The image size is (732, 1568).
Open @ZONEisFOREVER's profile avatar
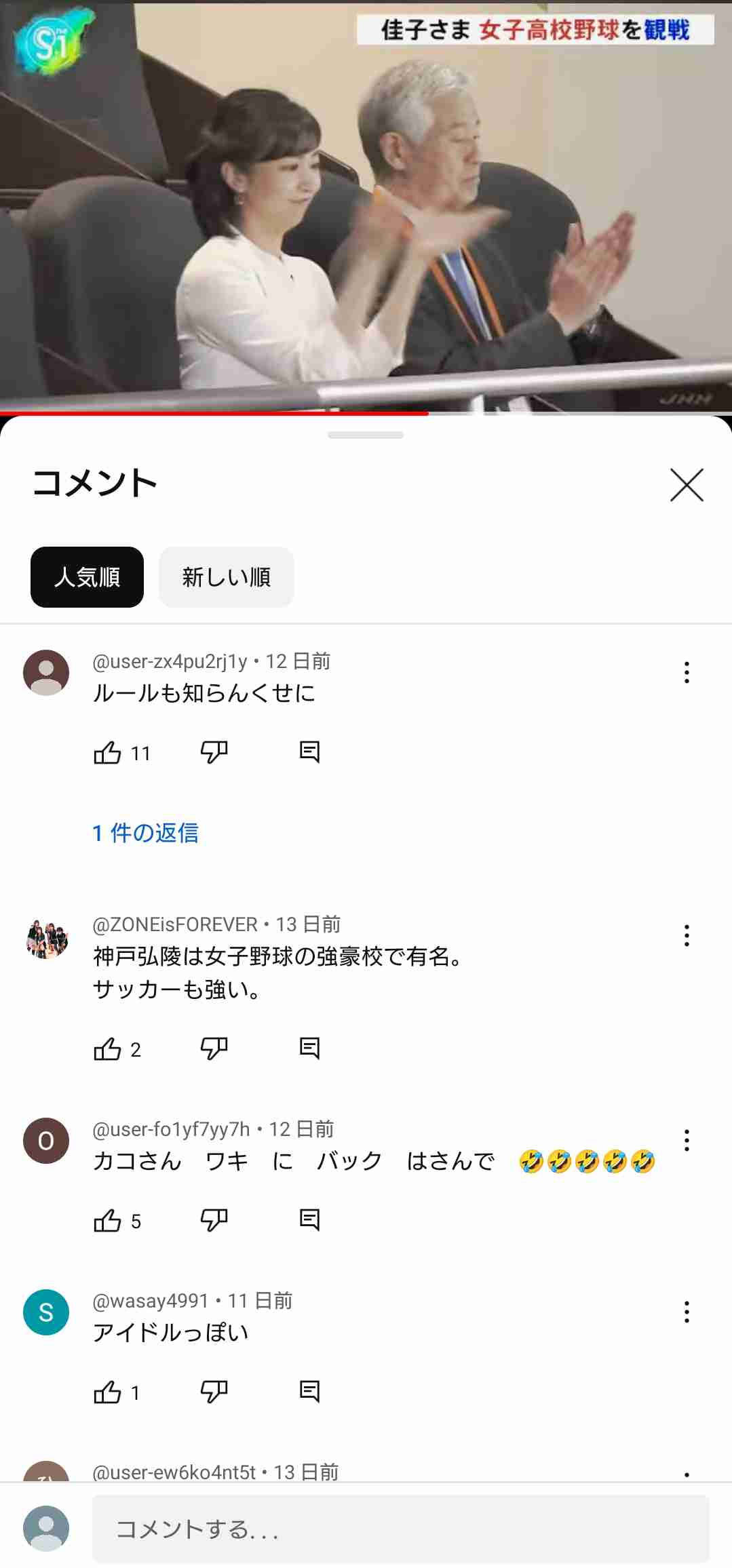coord(46,939)
